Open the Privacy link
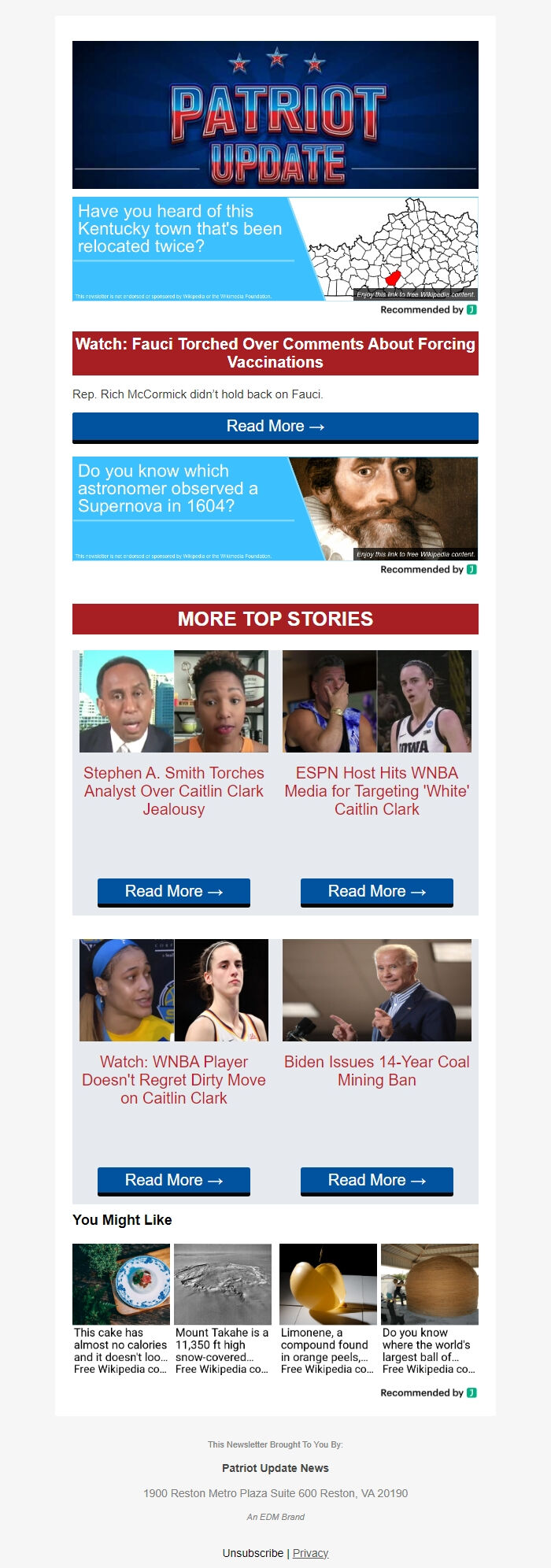The image size is (551, 1568). (x=310, y=1553)
